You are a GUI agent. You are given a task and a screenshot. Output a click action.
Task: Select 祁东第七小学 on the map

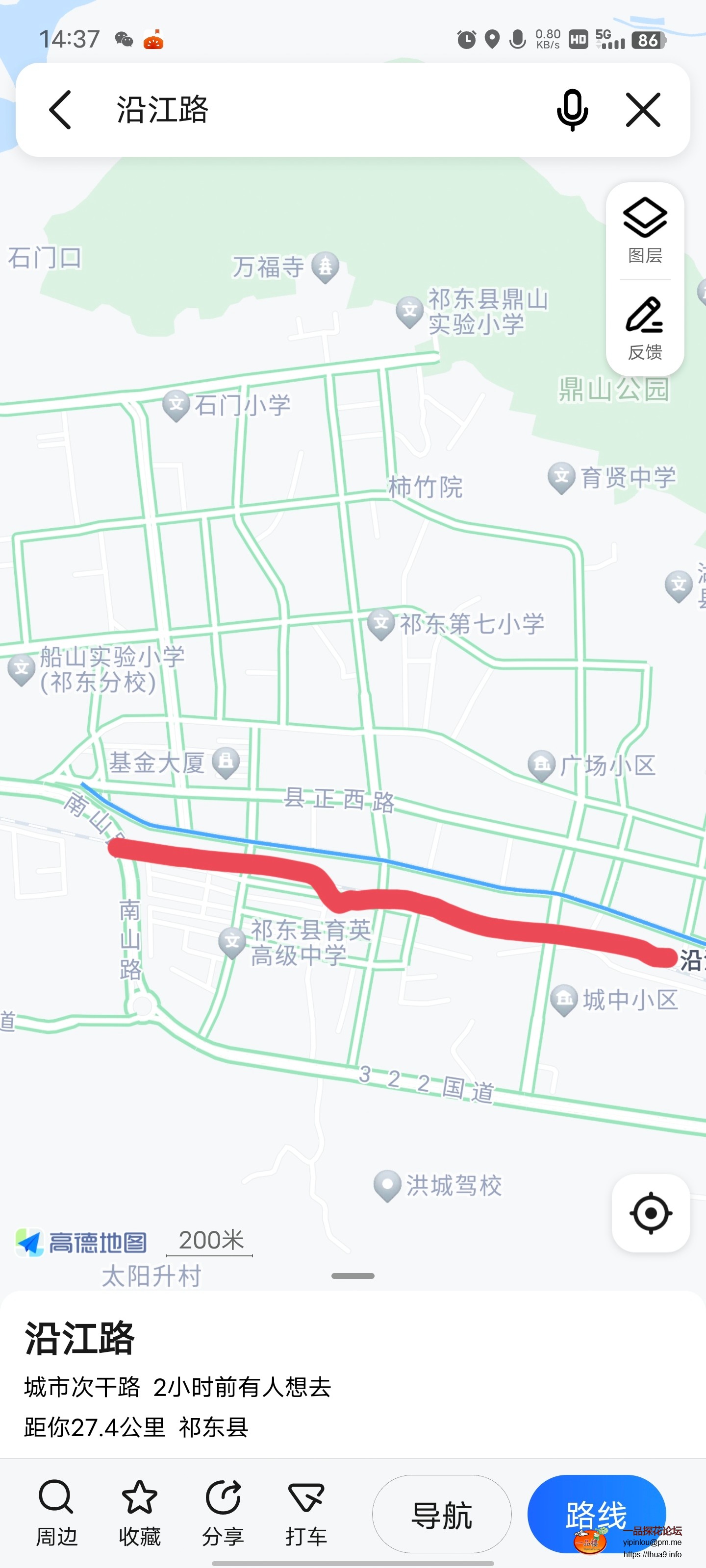tap(381, 623)
